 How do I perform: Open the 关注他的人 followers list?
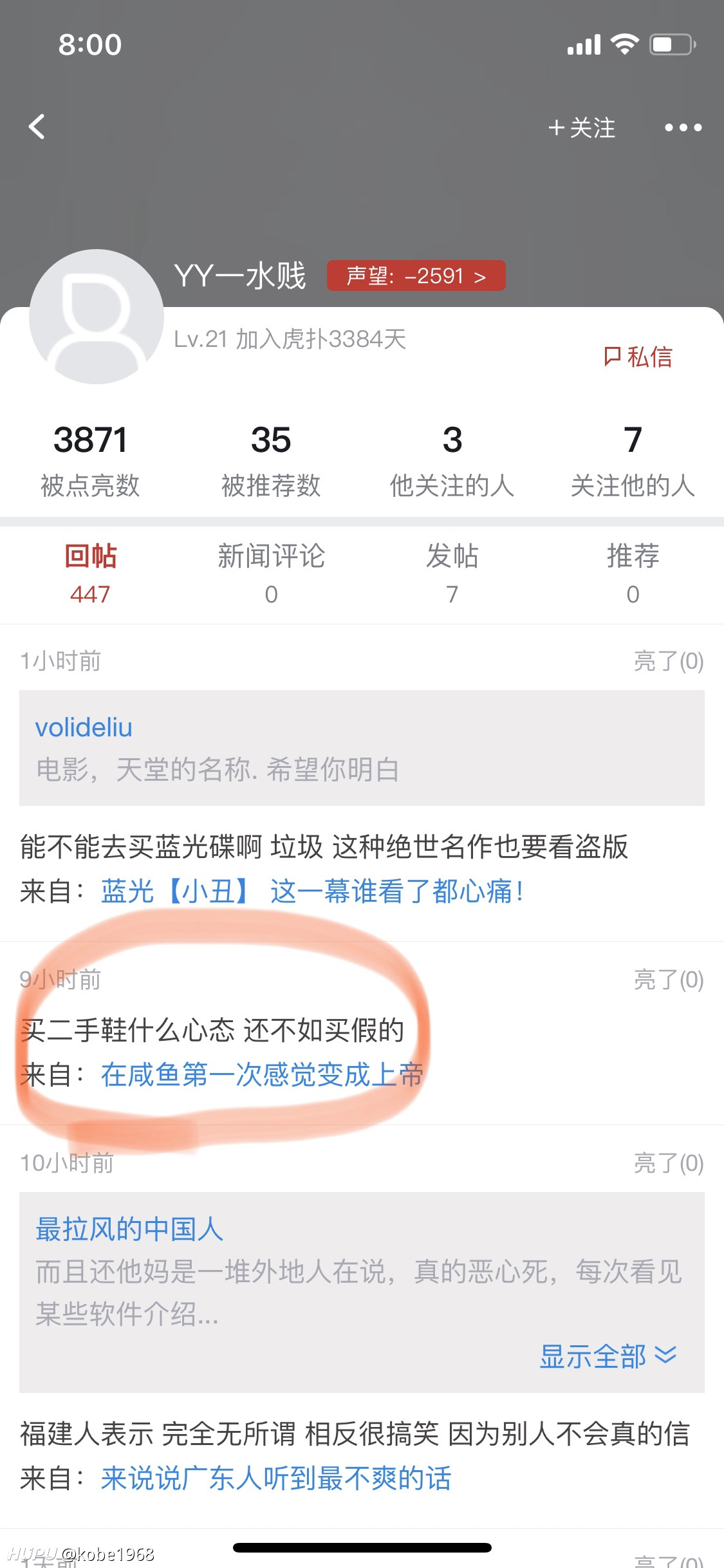tap(633, 460)
